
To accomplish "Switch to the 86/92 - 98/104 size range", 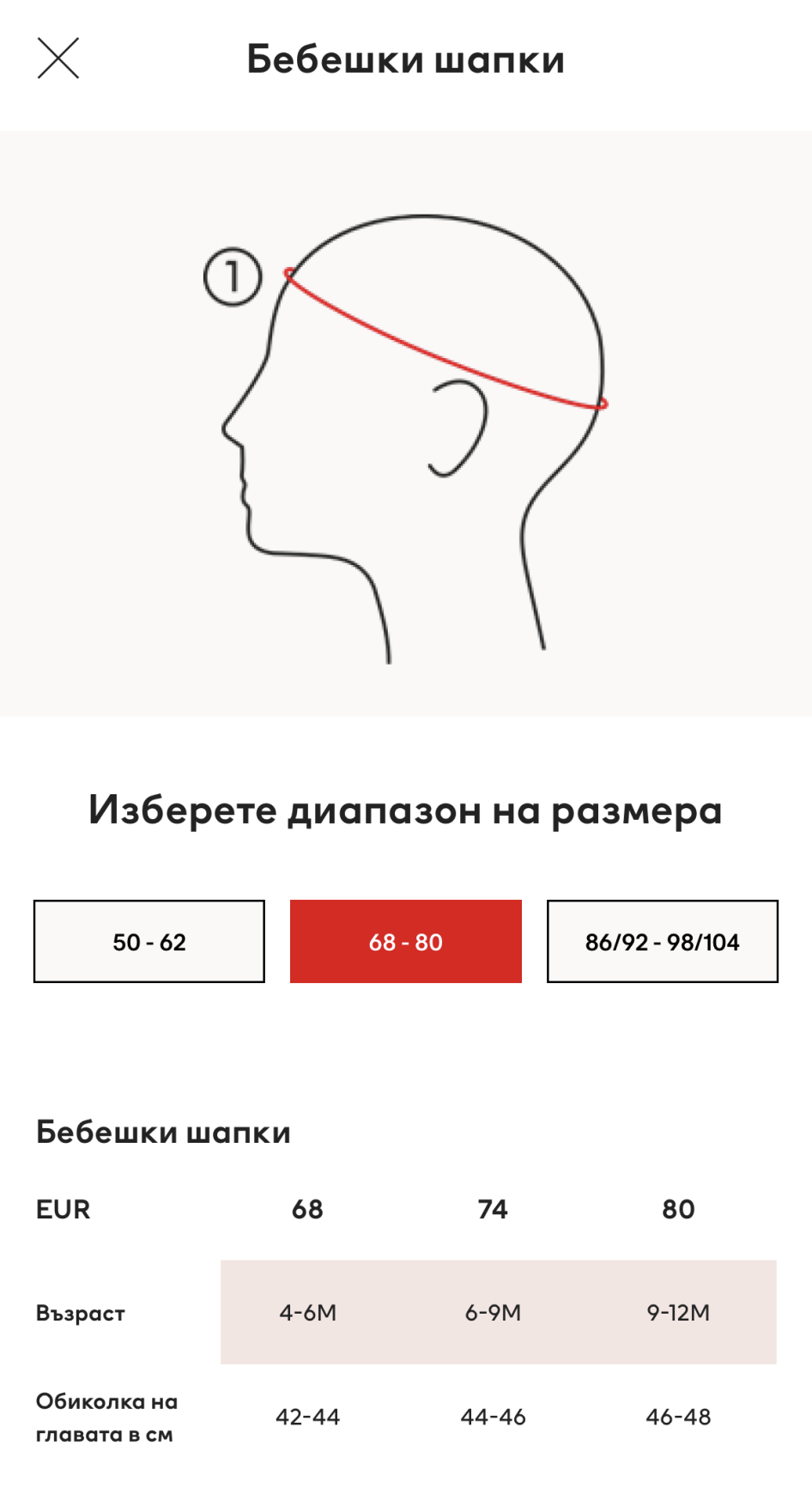I will (x=663, y=941).
